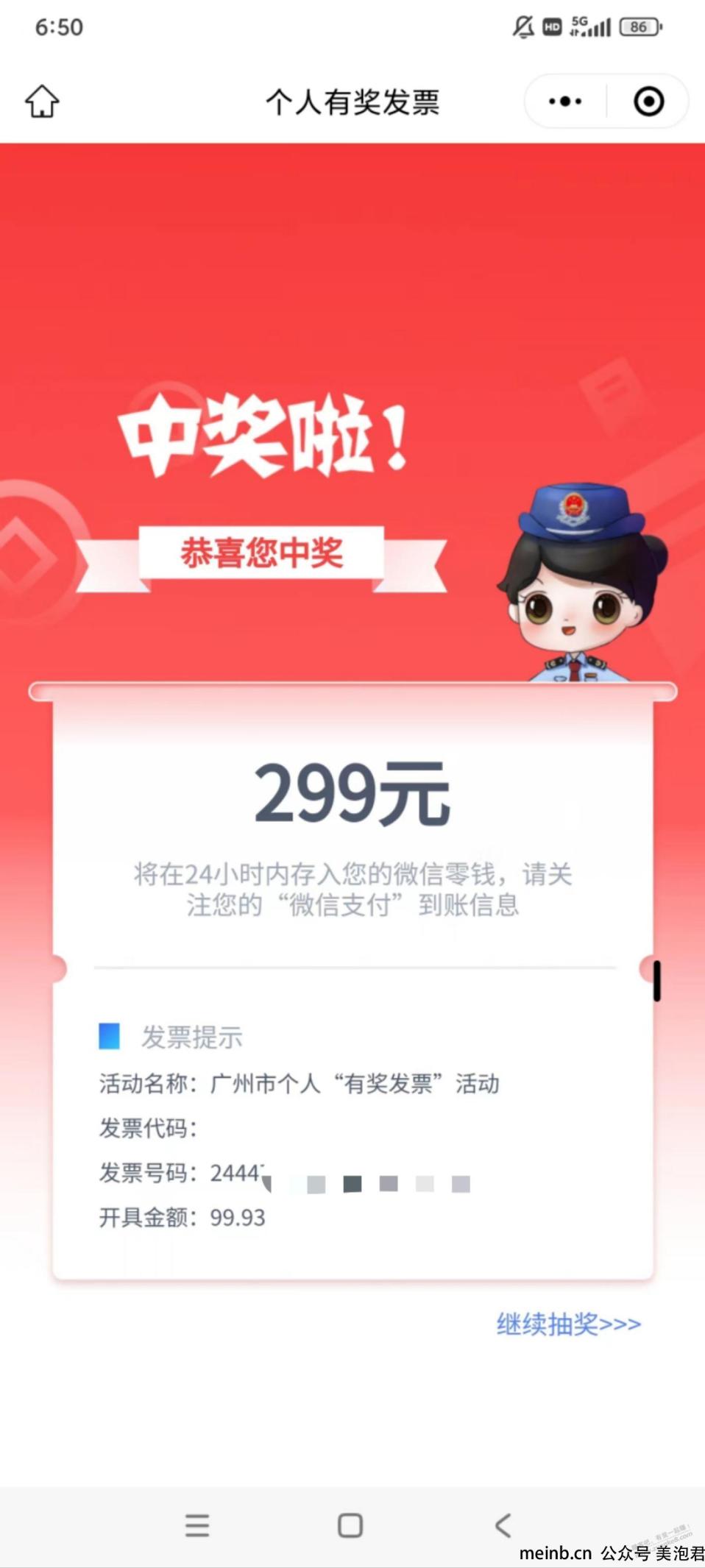Open the three-dot more options menu
The image size is (705, 1568).
[565, 102]
